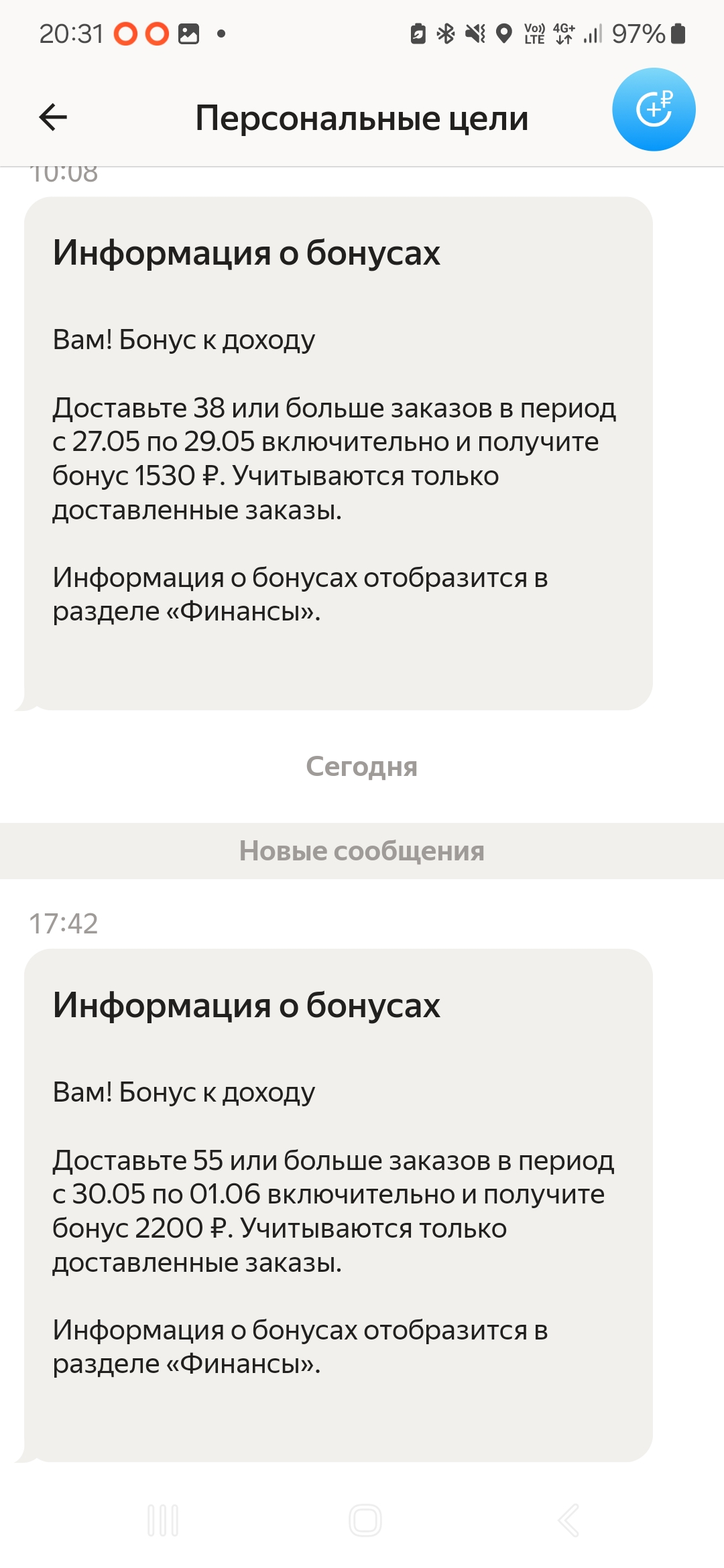Image resolution: width=724 pixels, height=1568 pixels.
Task: Go to the phone home screen
Action: [x=365, y=1520]
